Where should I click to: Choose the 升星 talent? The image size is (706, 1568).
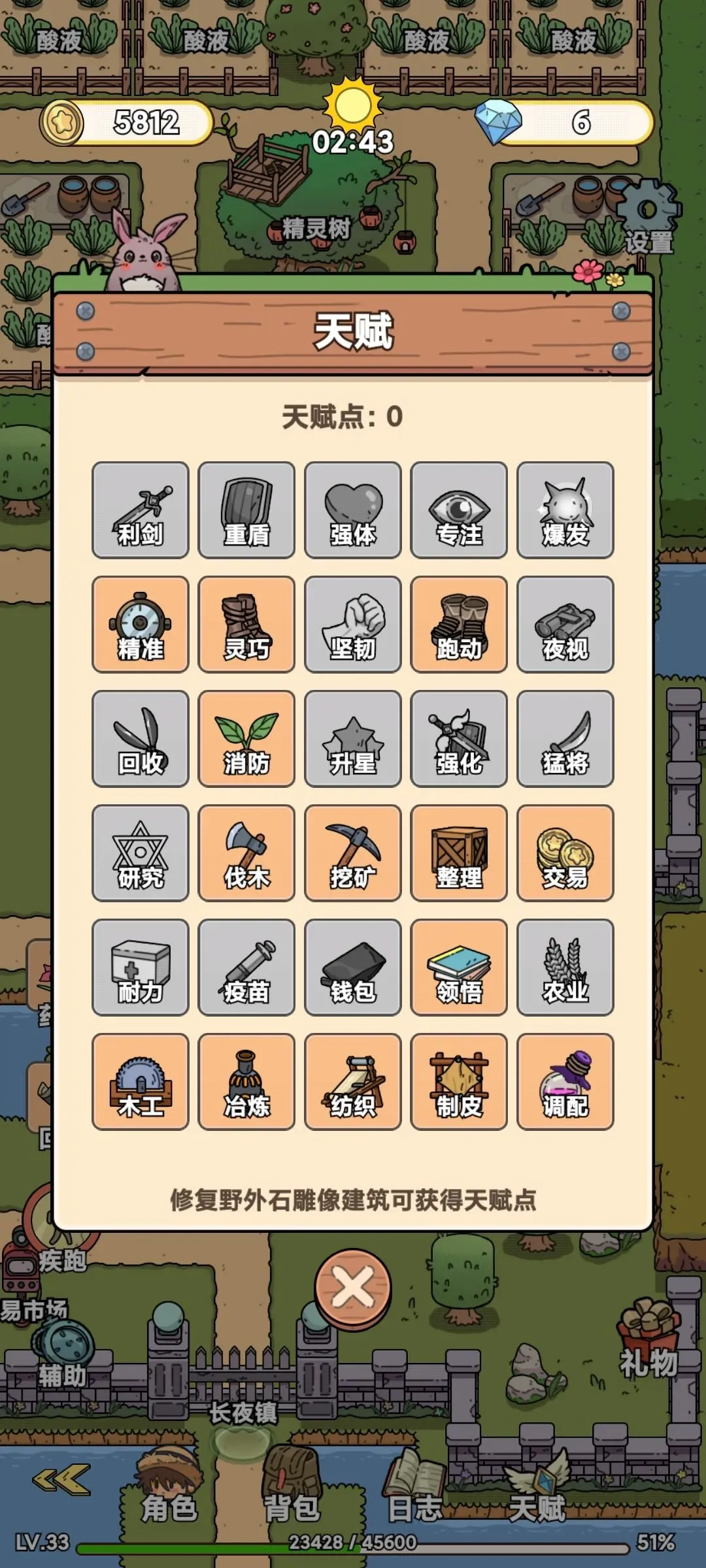353,739
